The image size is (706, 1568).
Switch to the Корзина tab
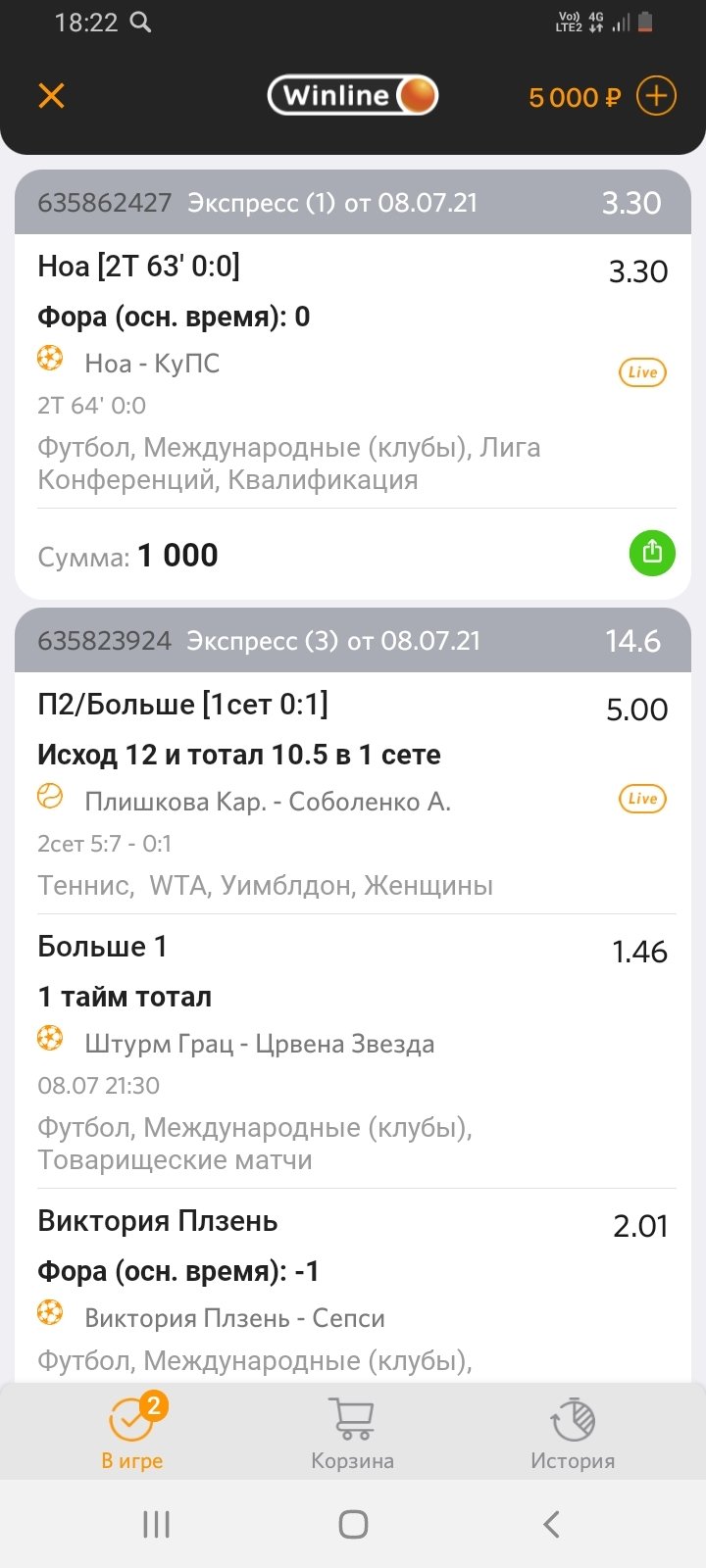pos(352,1433)
